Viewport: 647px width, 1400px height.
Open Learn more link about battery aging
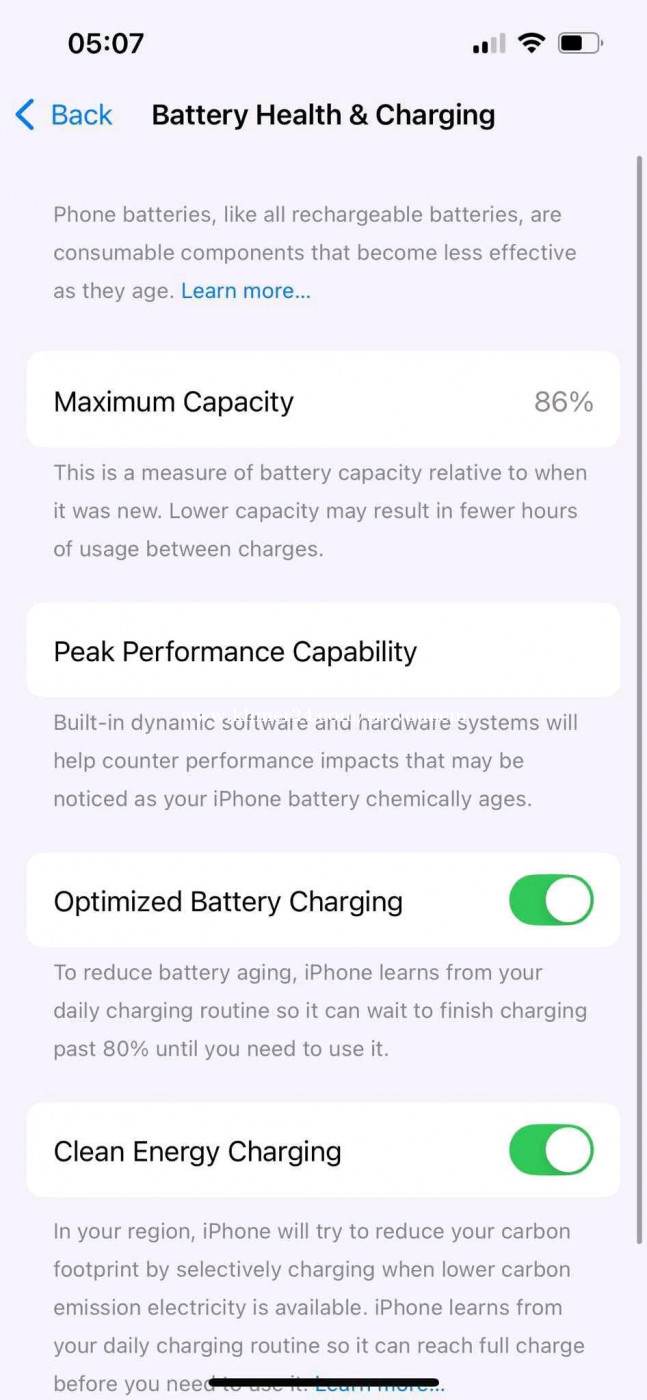click(246, 291)
